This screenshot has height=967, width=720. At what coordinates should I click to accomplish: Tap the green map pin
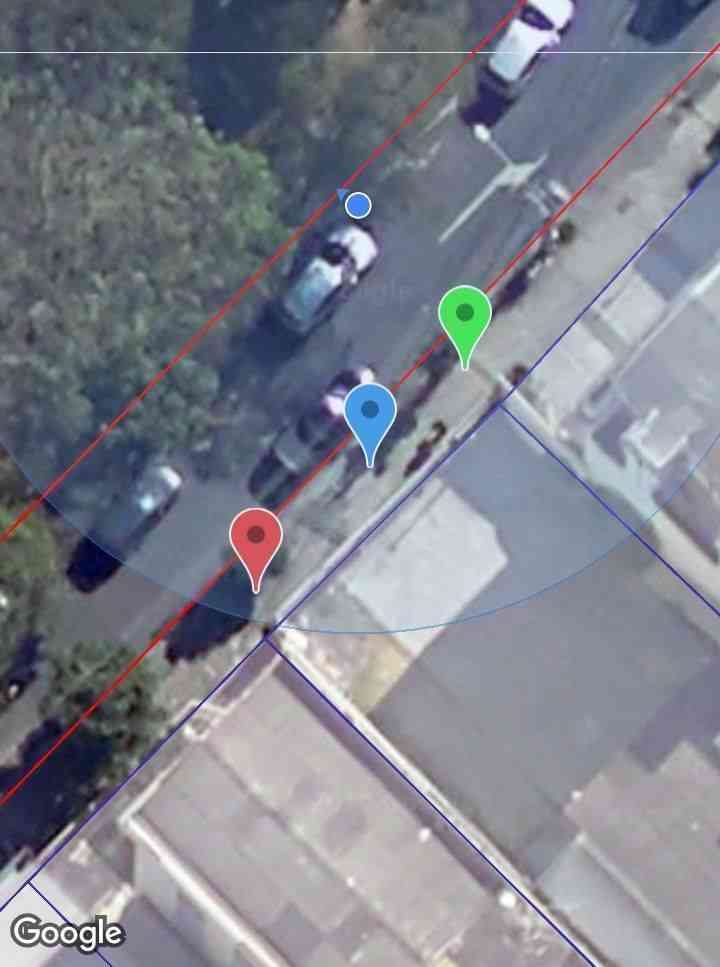tap(465, 316)
